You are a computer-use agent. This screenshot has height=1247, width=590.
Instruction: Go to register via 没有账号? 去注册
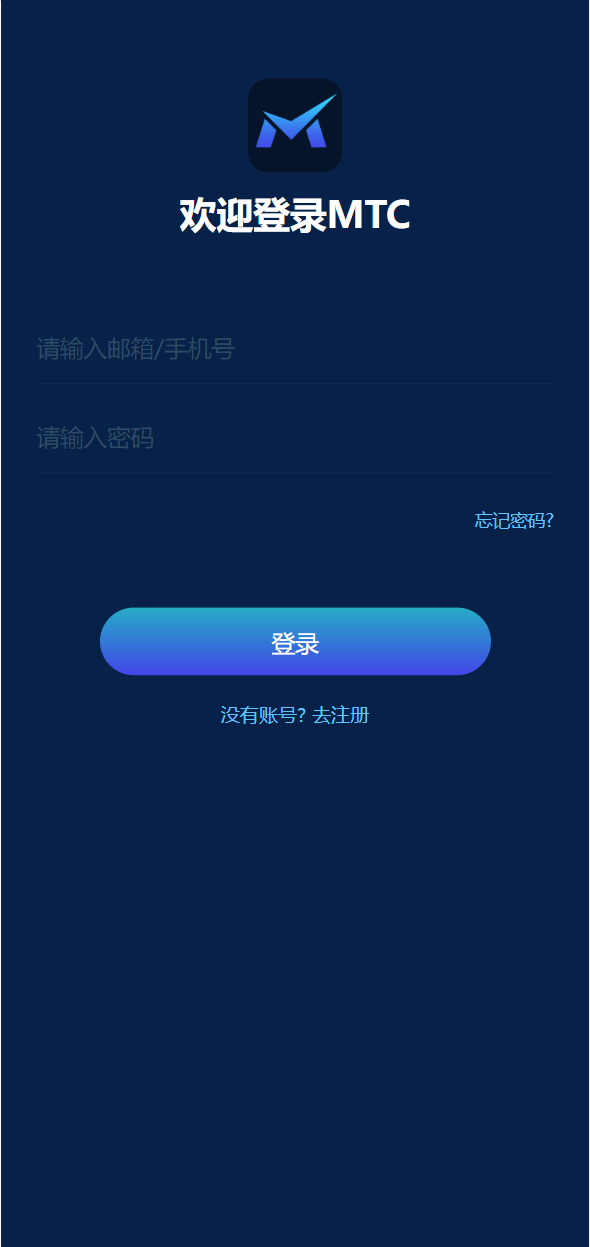point(295,715)
